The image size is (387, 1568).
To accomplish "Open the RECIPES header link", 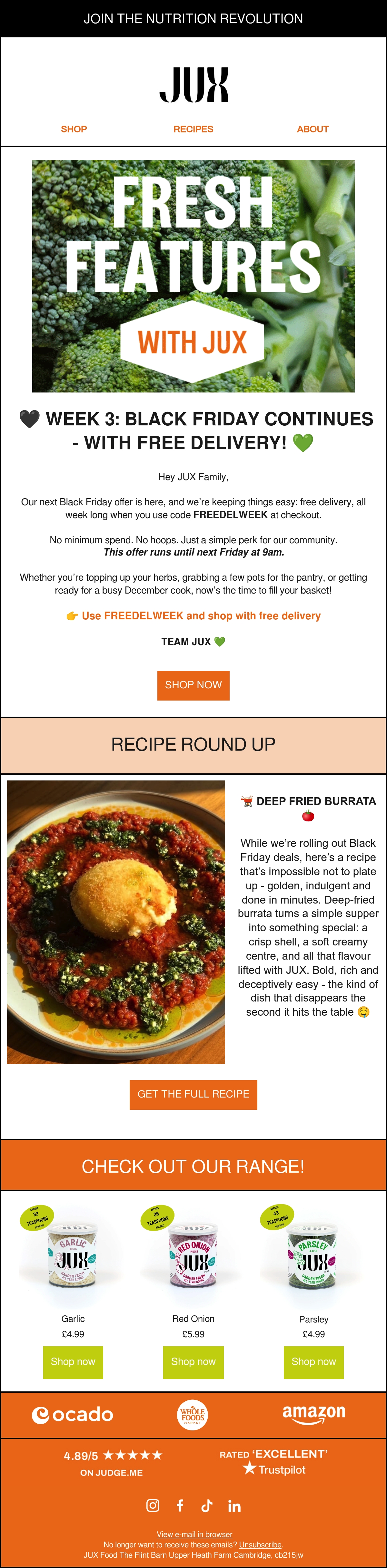I will (x=193, y=129).
